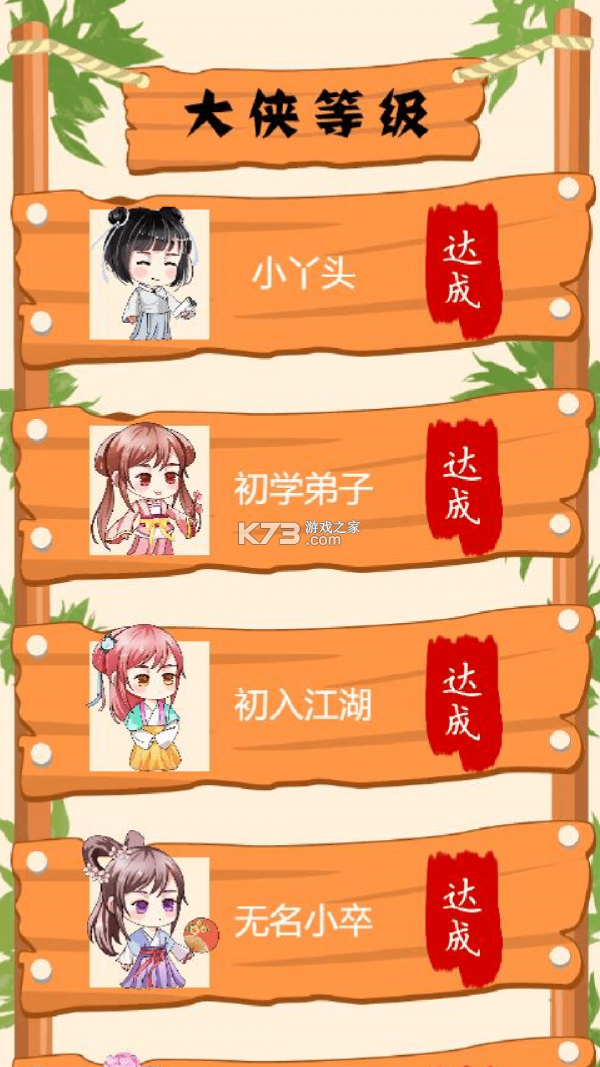Select the 初学弟子 level card
The image size is (600, 1067).
303,489
